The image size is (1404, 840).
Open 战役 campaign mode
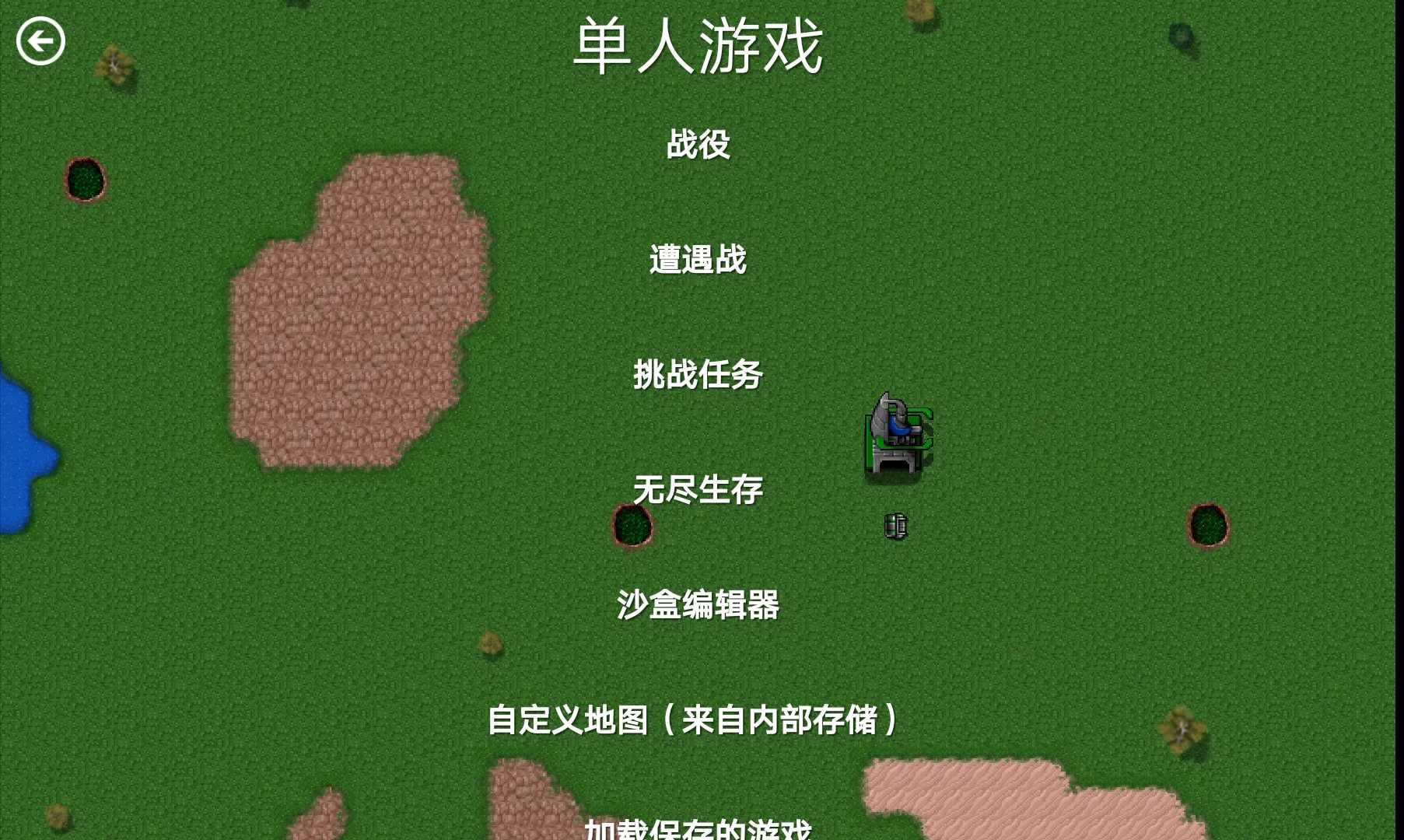(698, 145)
